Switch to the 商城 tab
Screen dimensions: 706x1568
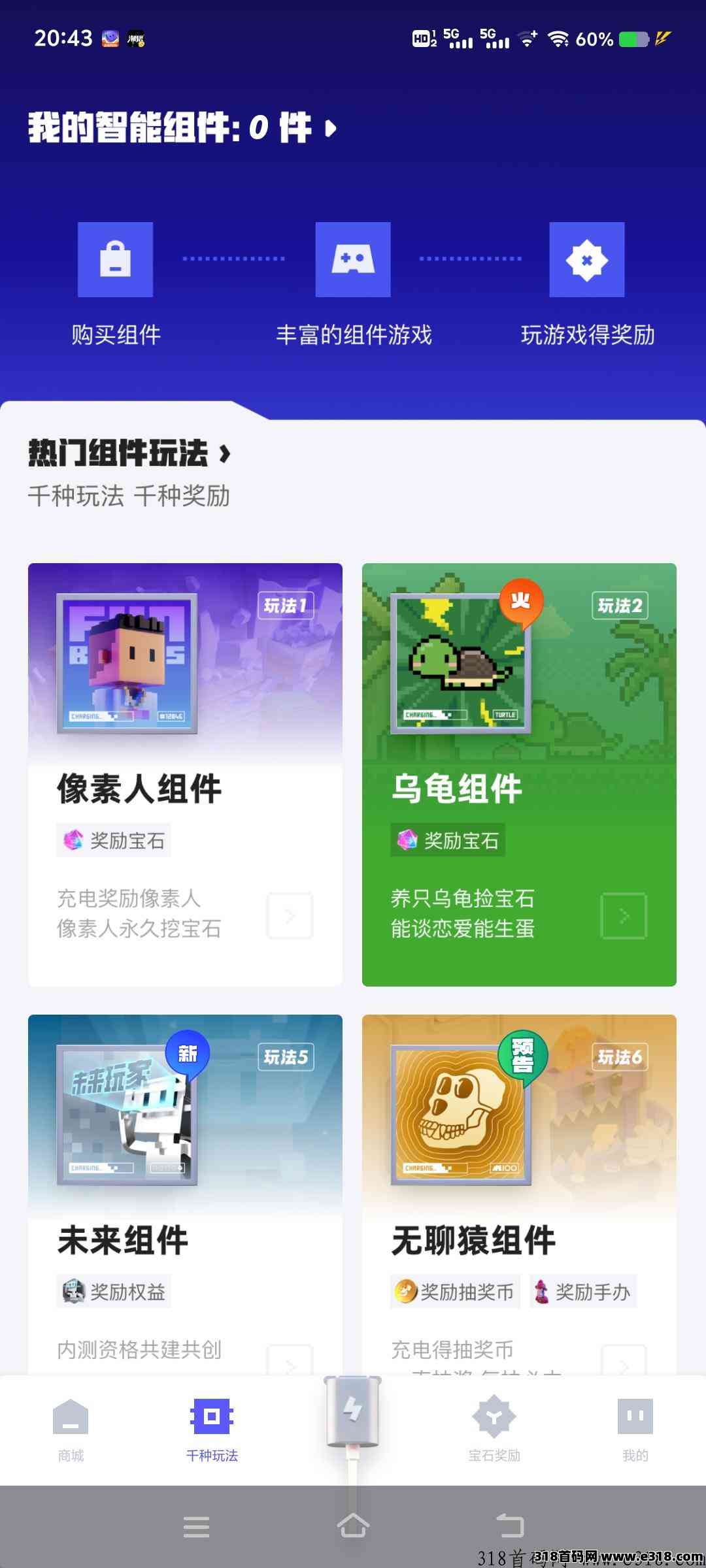point(71,1428)
